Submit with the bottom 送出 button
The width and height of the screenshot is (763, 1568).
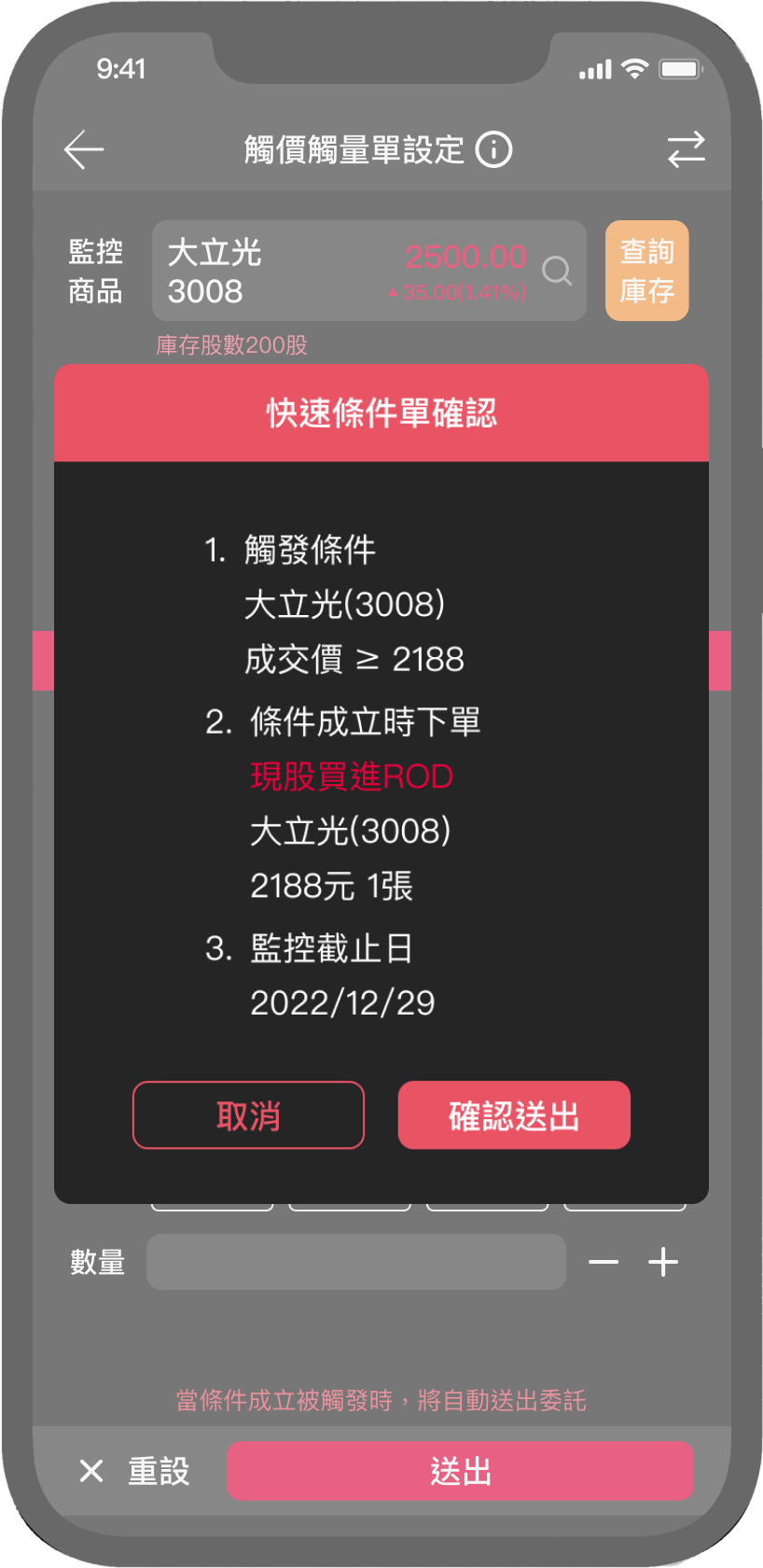pyautogui.click(x=460, y=1471)
